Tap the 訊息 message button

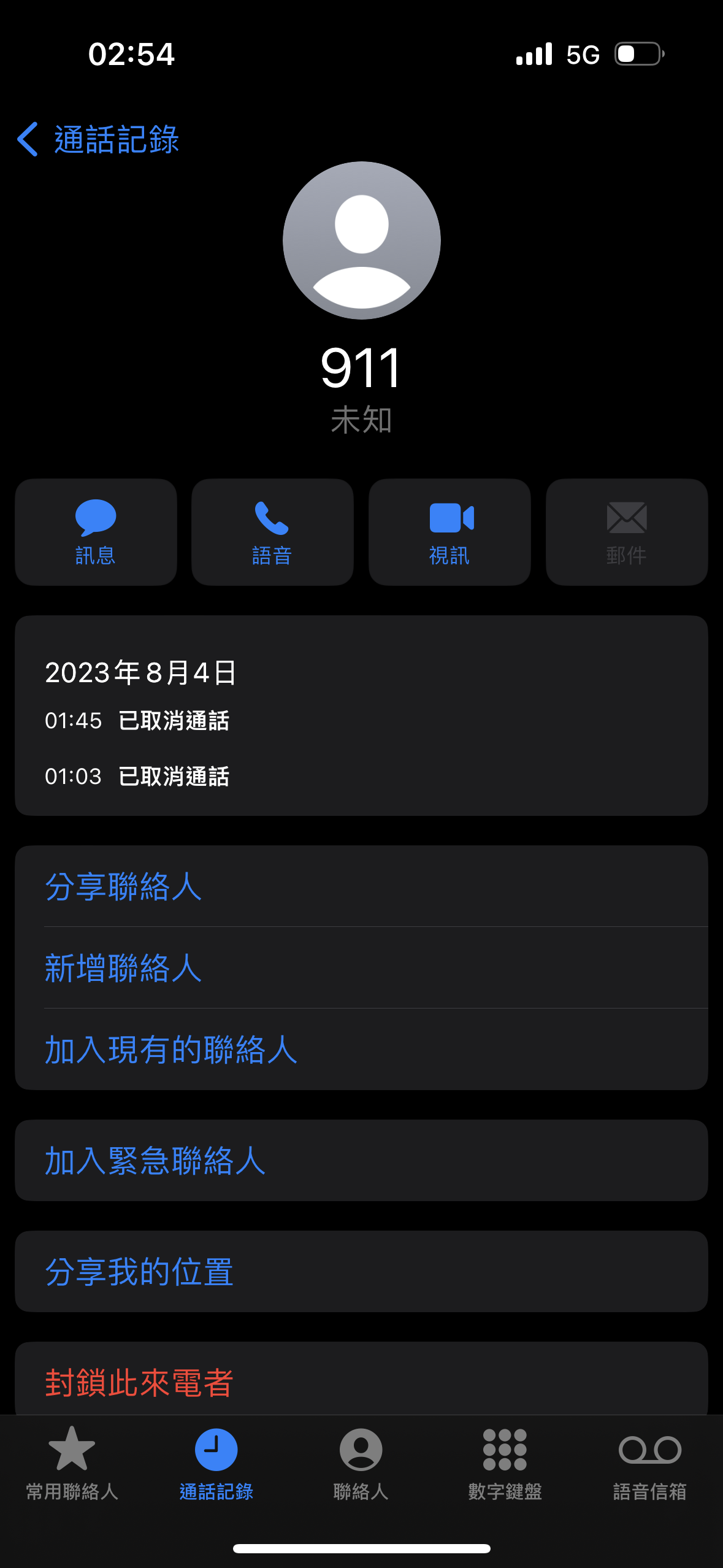(x=96, y=532)
